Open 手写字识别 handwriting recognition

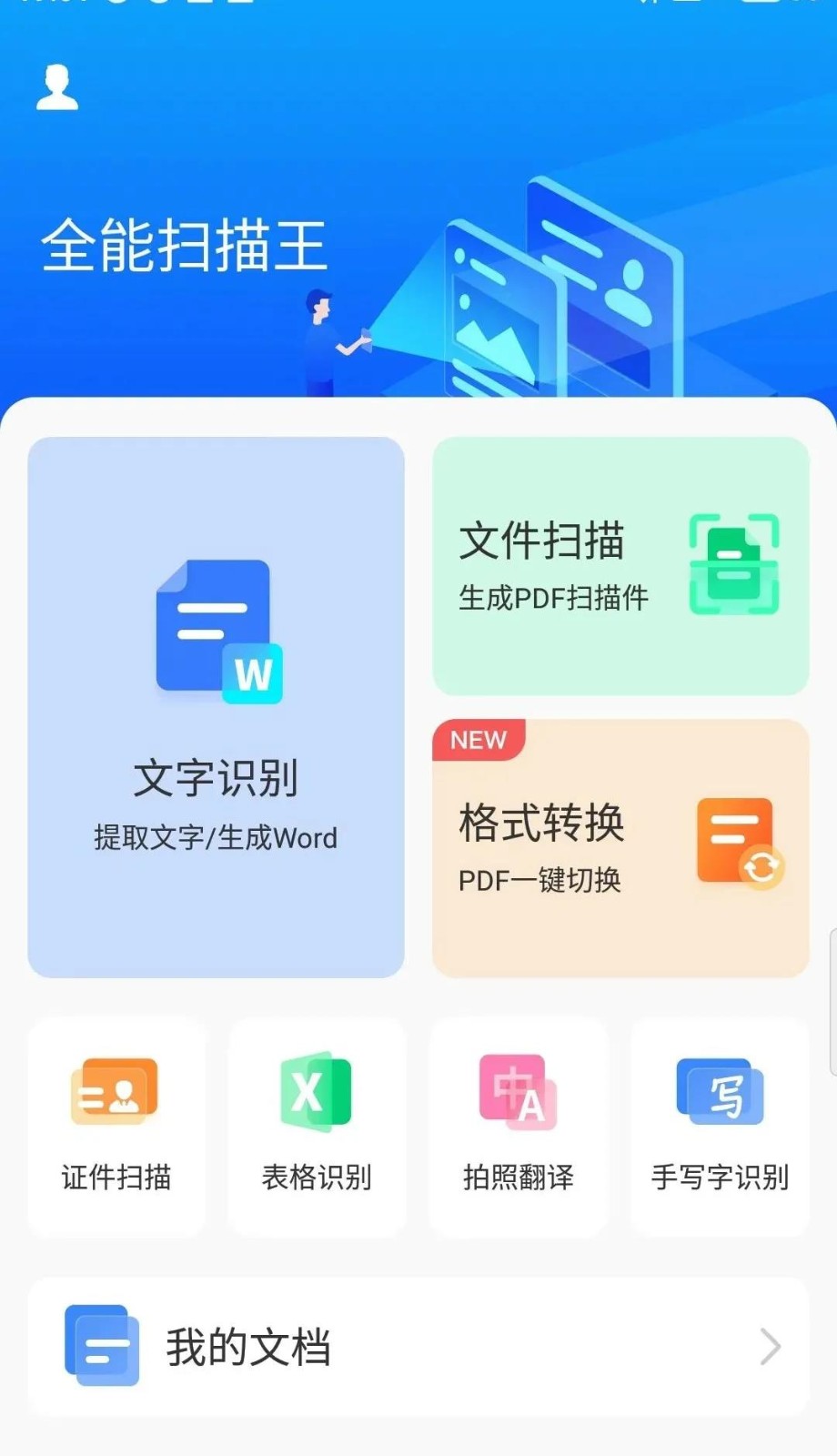click(719, 1126)
